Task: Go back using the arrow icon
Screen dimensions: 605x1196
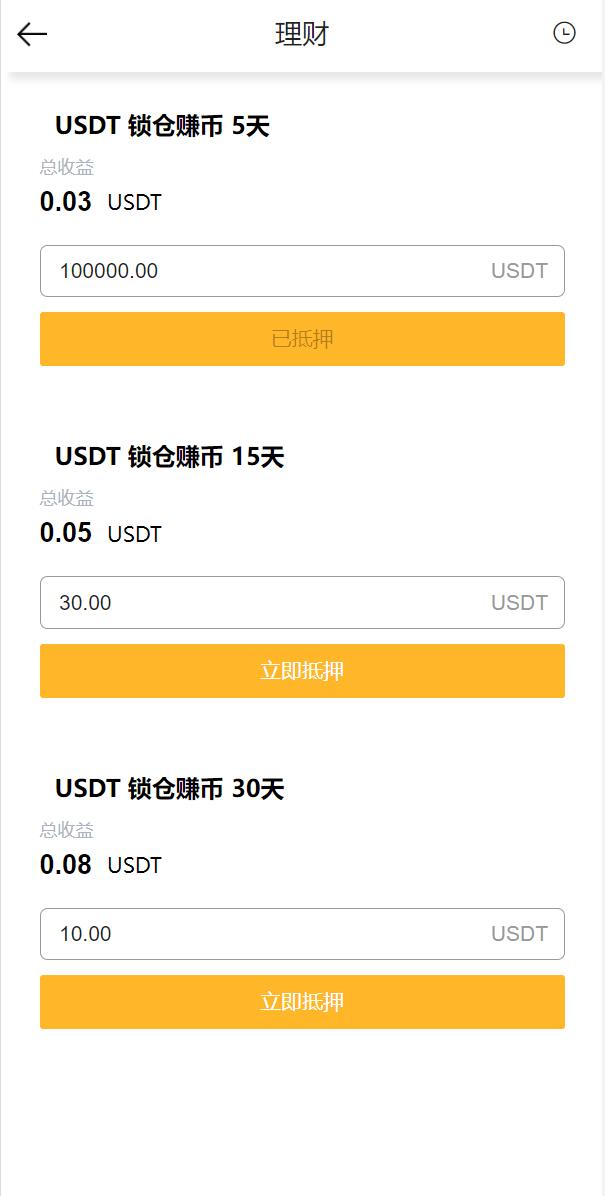Action: point(32,34)
